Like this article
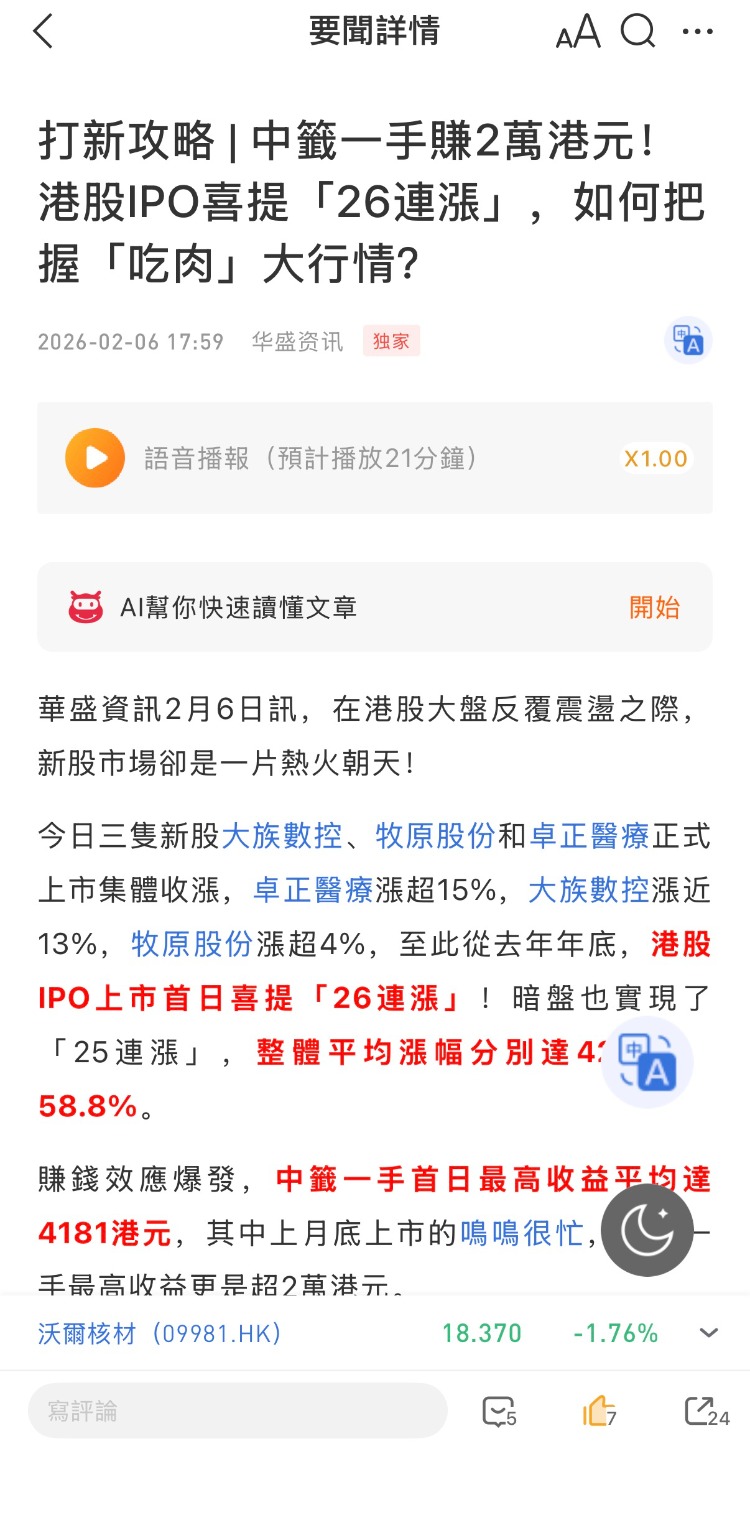The width and height of the screenshot is (750, 1515). tap(598, 1411)
